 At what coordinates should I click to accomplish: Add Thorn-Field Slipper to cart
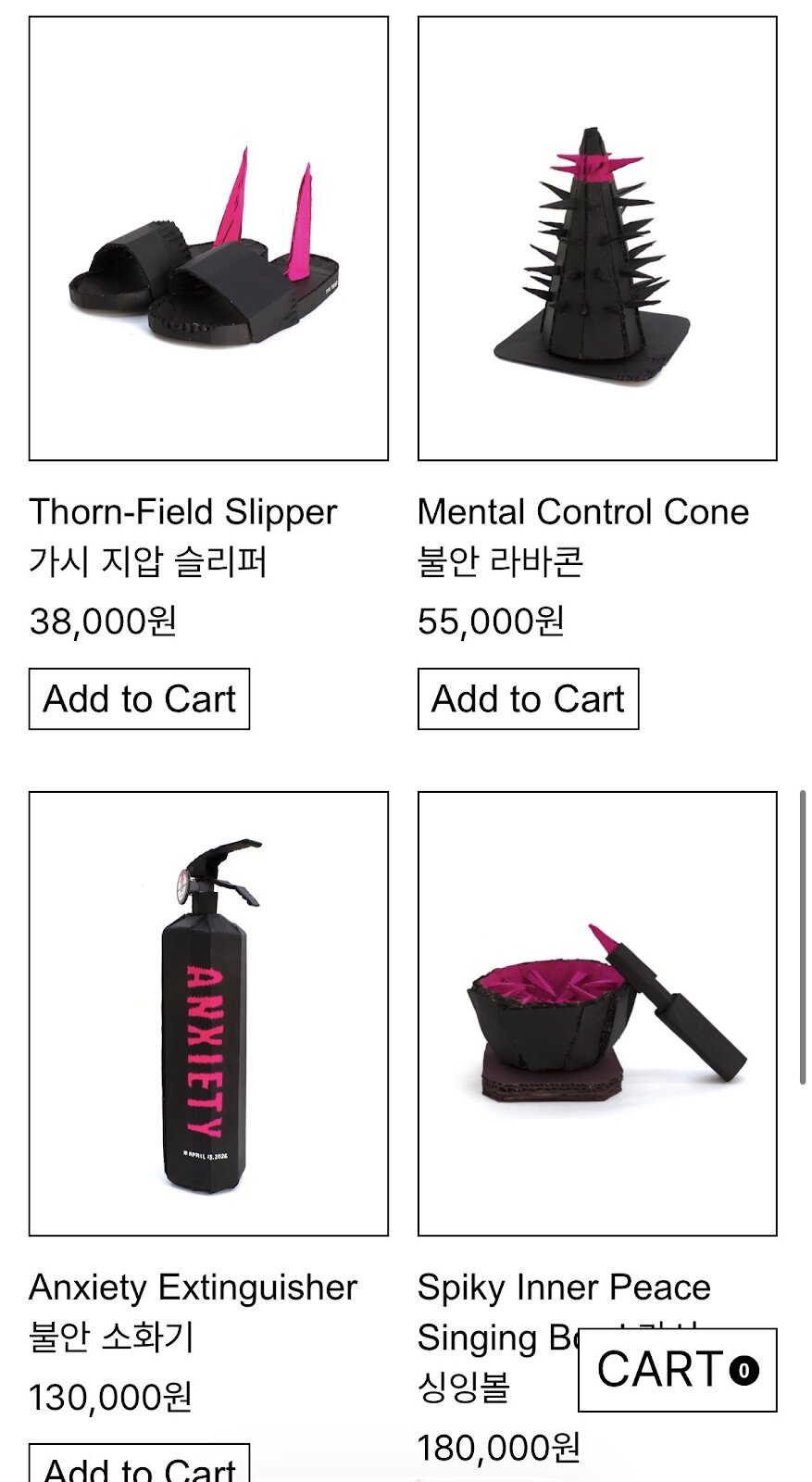(139, 698)
